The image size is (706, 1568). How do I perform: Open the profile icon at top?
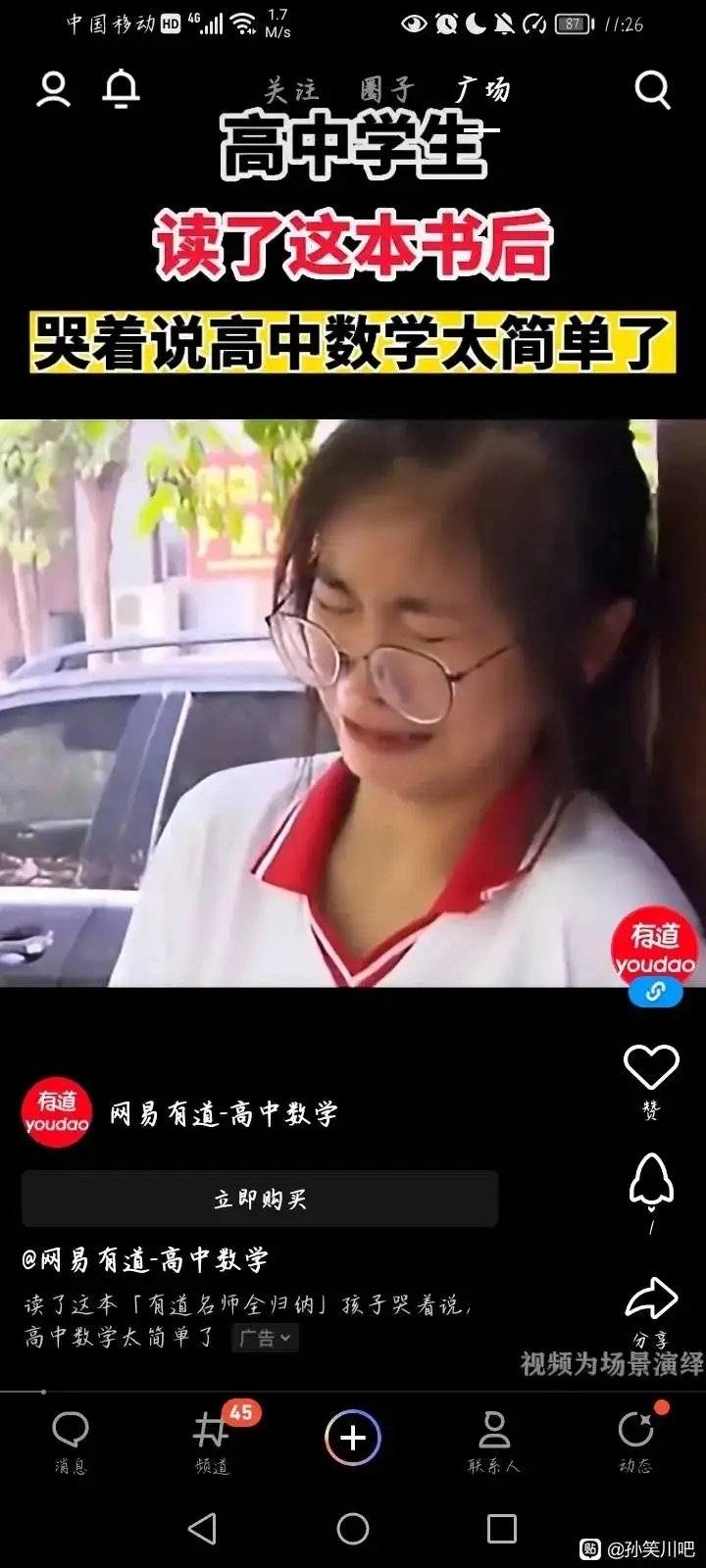click(54, 89)
